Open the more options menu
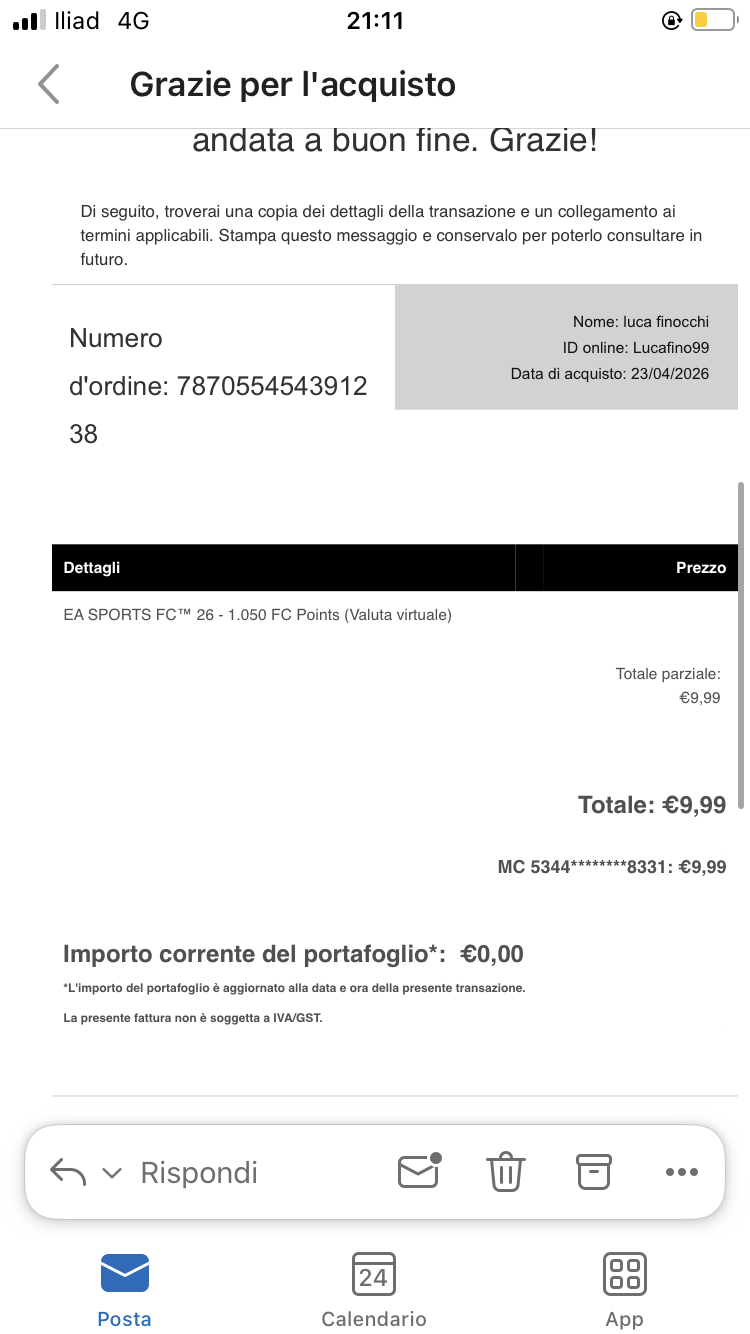750x1334 pixels. click(681, 1172)
